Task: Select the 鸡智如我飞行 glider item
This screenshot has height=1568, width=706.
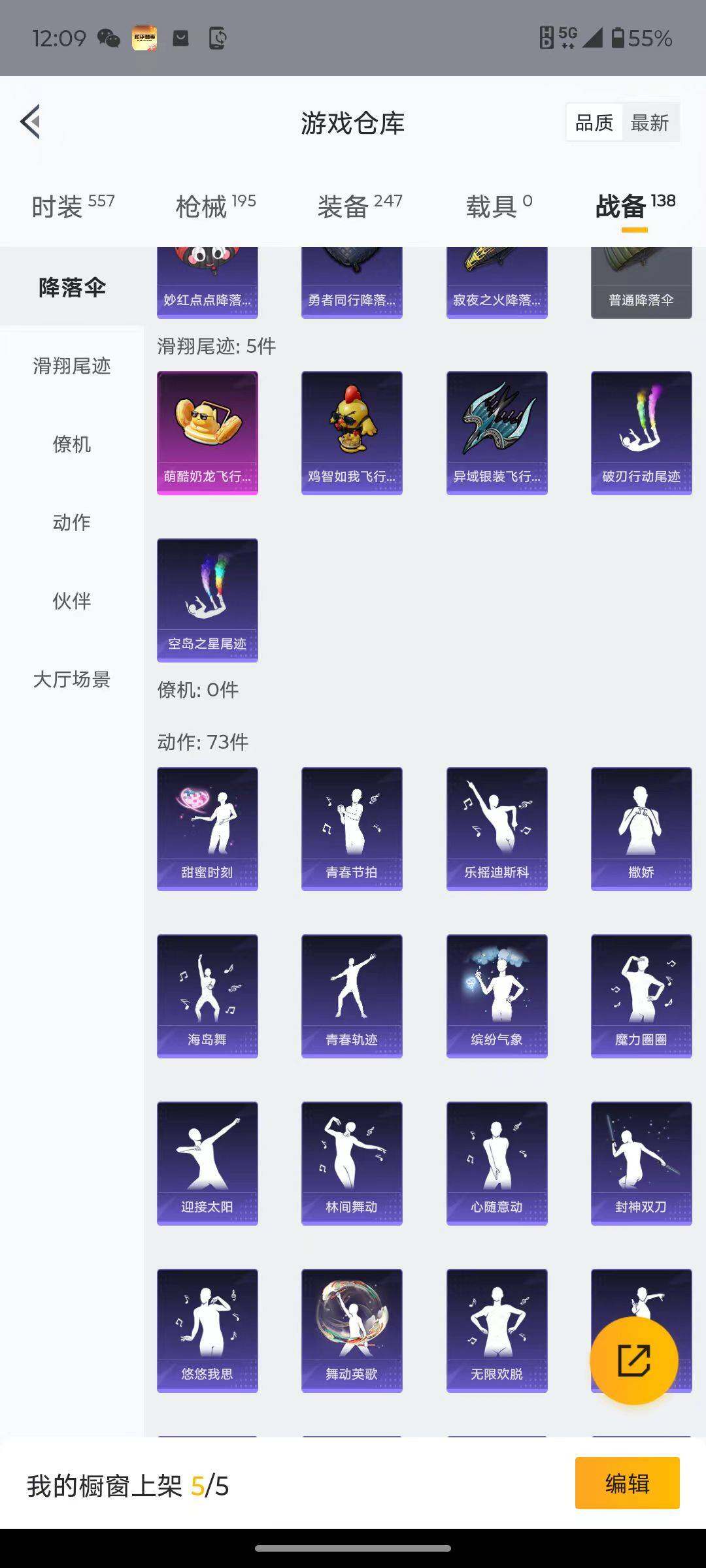Action: point(352,431)
